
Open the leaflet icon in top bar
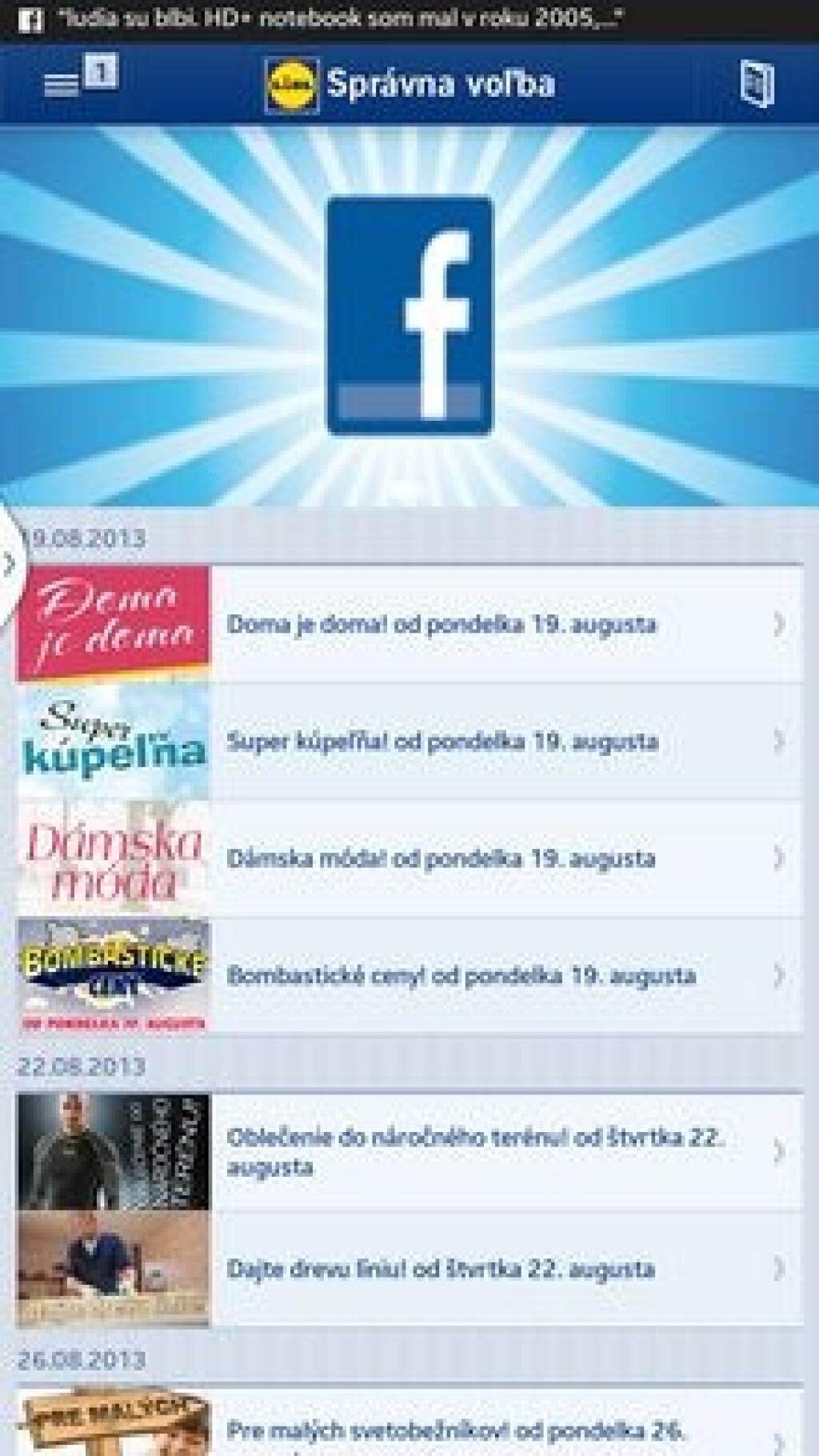757,83
